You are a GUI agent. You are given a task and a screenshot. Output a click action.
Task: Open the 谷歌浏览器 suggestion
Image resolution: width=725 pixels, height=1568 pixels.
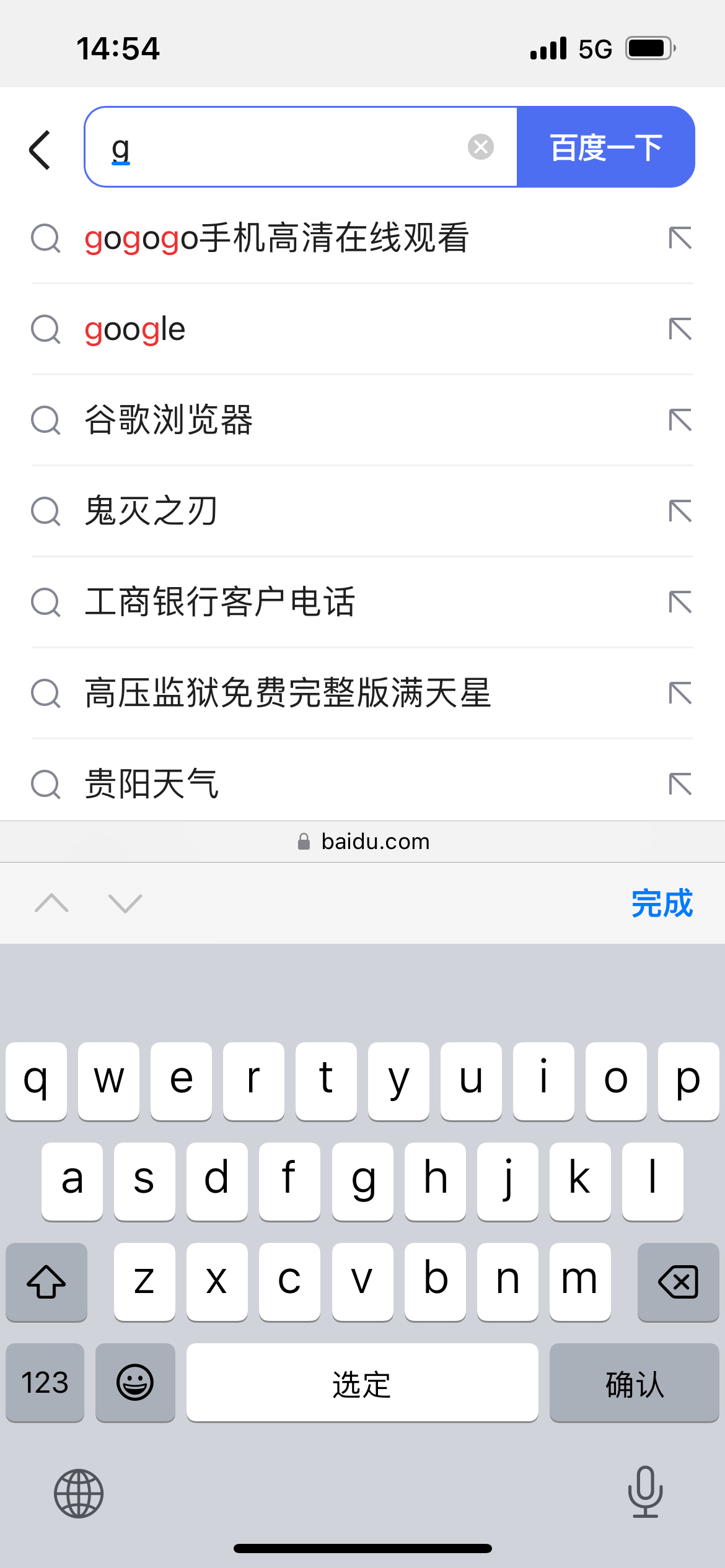169,420
